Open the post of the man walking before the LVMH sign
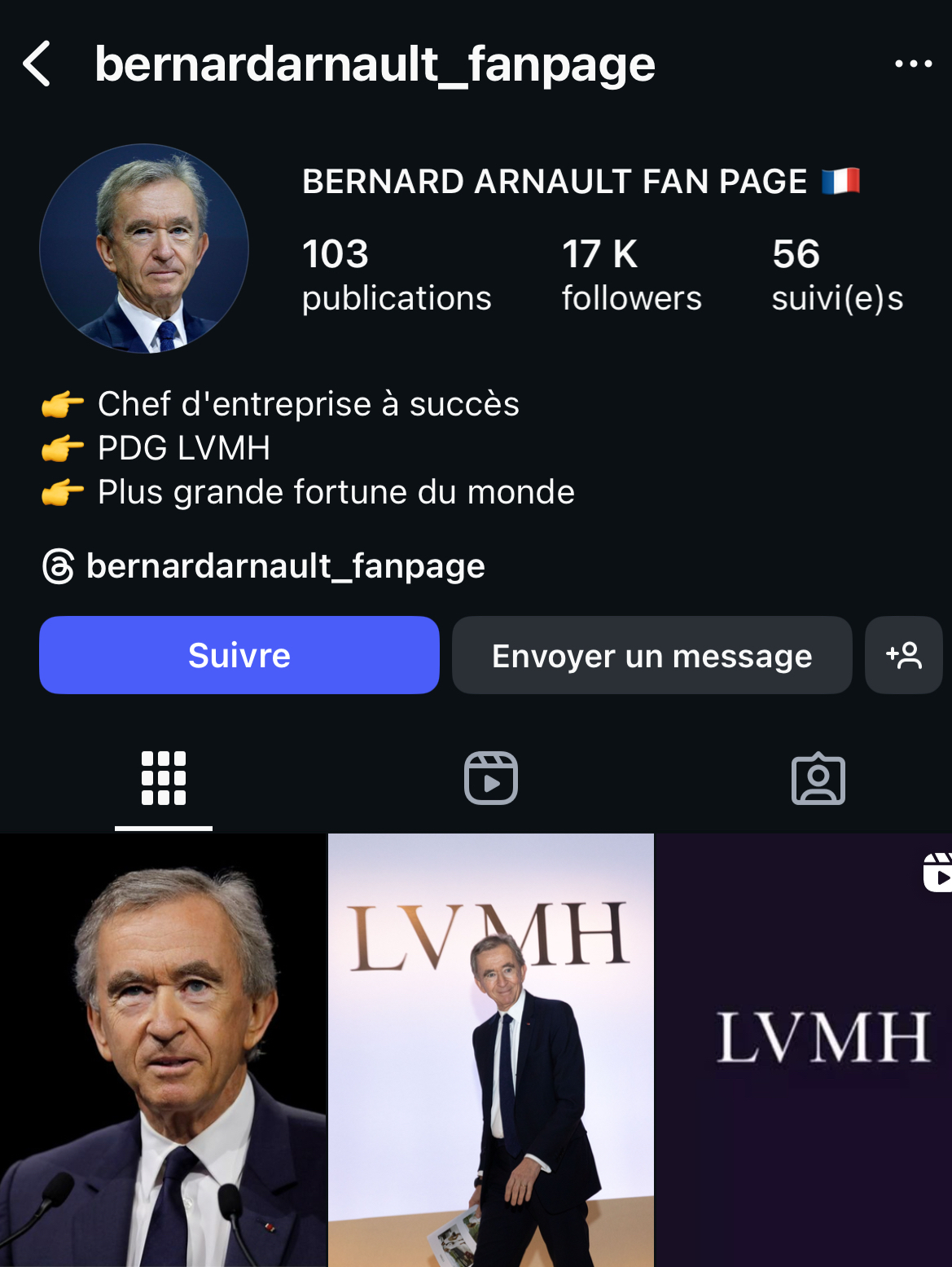Image resolution: width=952 pixels, height=1267 pixels. tap(491, 1049)
